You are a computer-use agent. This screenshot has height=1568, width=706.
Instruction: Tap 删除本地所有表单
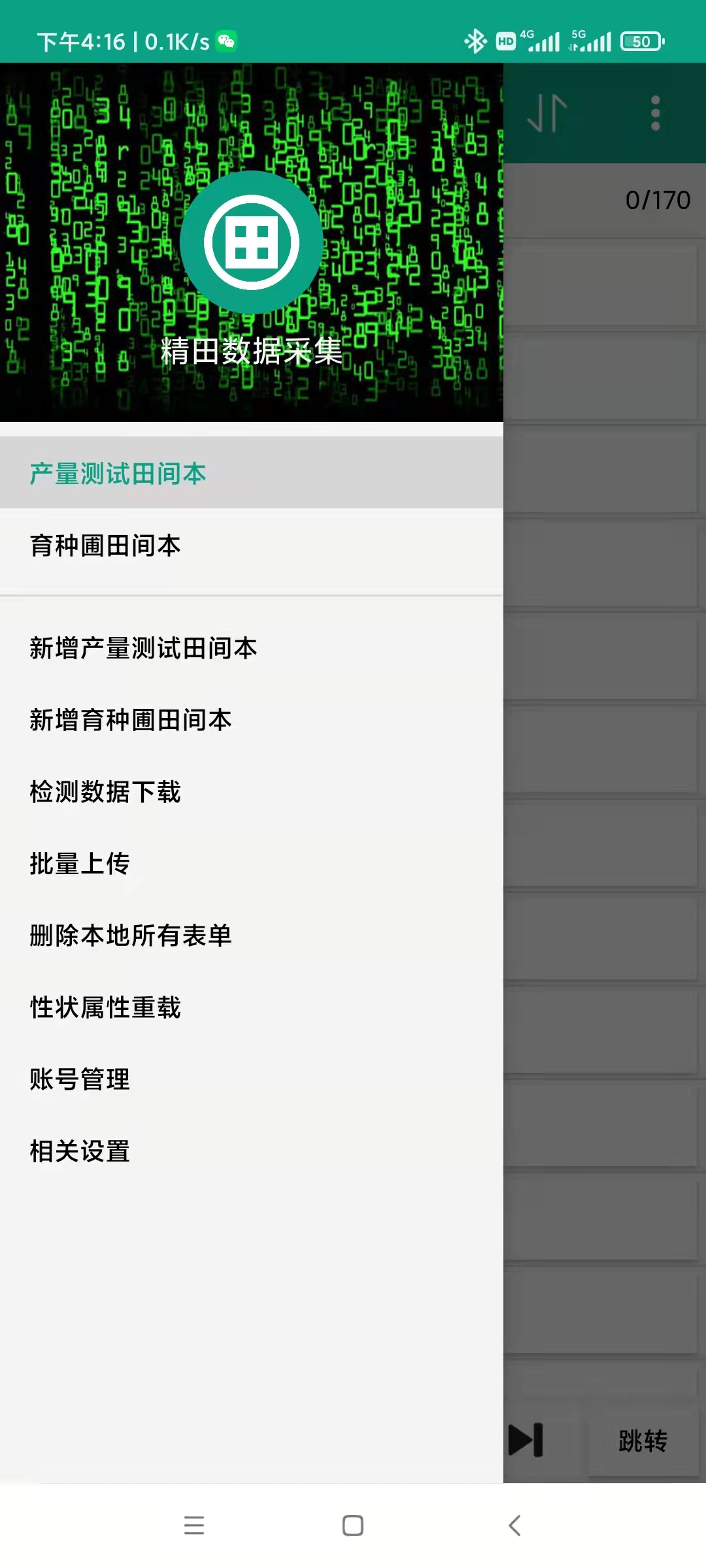pos(252,936)
